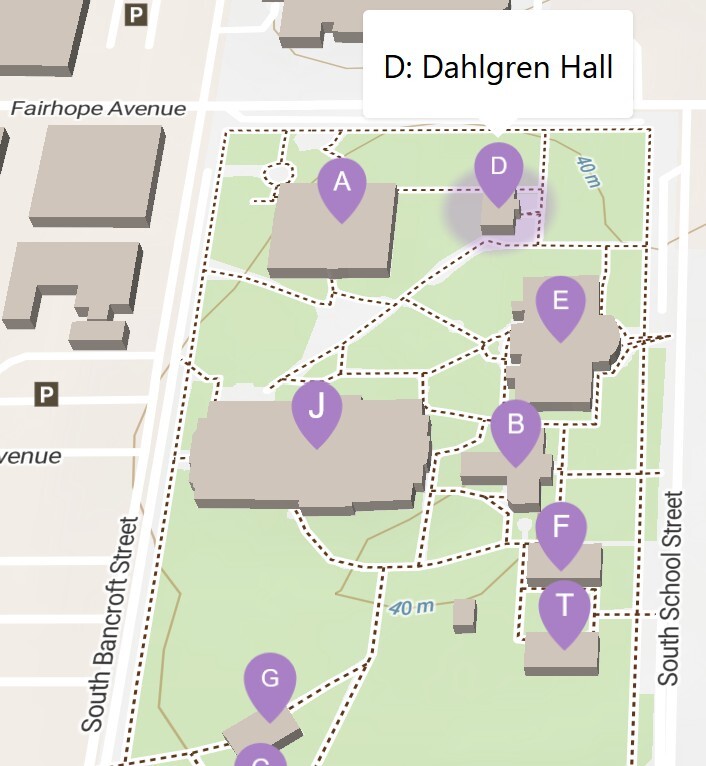This screenshot has width=706, height=766.
Task: Tap map marker B
Action: click(x=516, y=427)
